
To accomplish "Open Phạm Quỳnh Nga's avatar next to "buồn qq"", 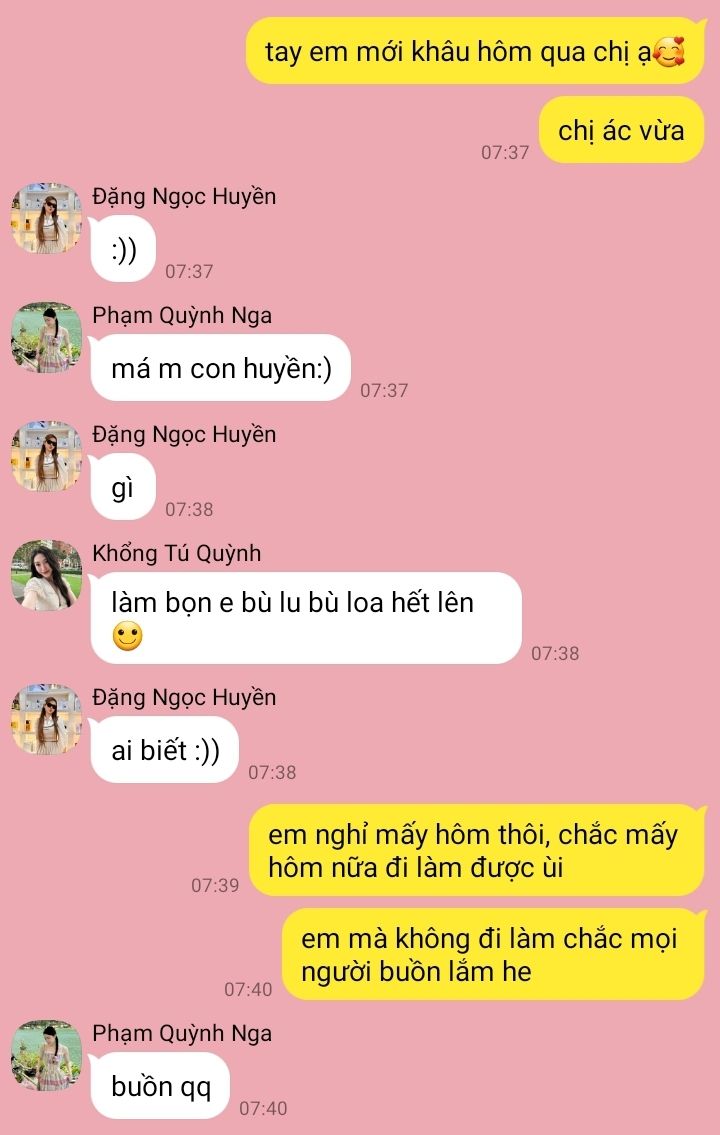I will pyautogui.click(x=46, y=1055).
